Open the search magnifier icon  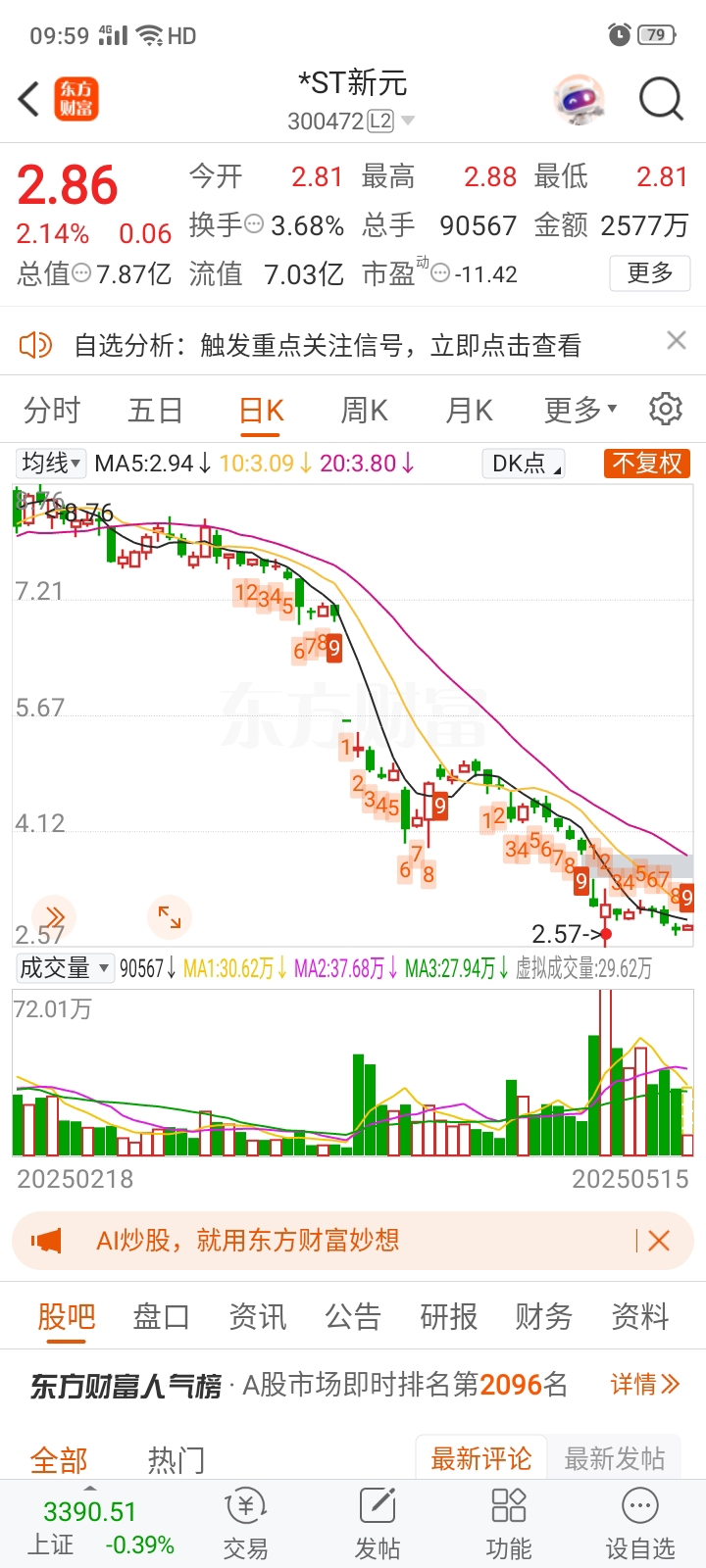(661, 99)
